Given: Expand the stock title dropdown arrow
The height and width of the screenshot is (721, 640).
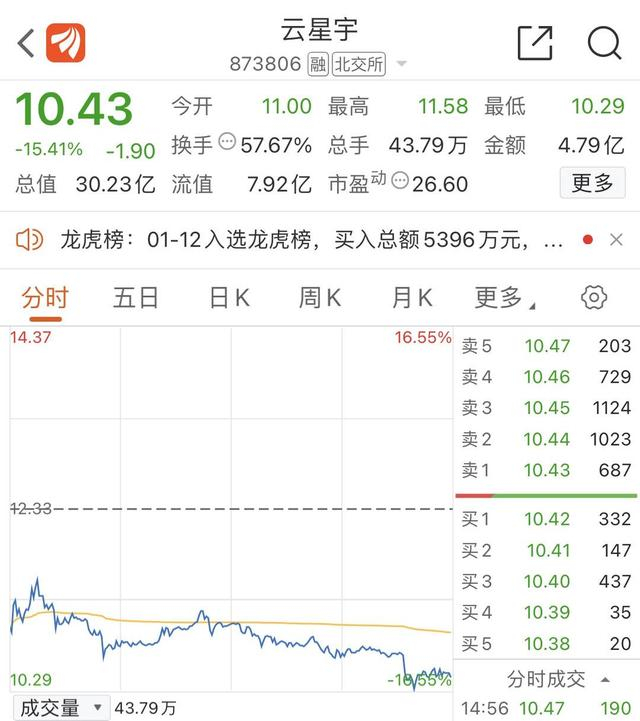Looking at the screenshot, I should point(402,64).
